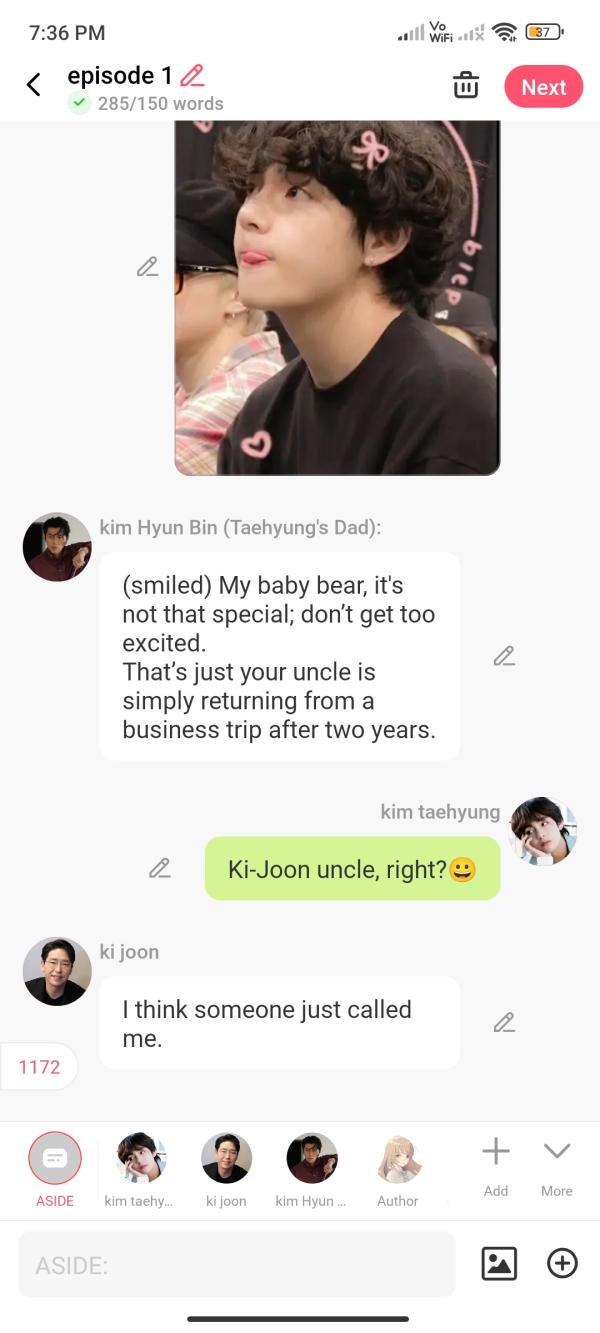600x1333 pixels.
Task: Open the 1172 counter badge
Action: 40,1067
